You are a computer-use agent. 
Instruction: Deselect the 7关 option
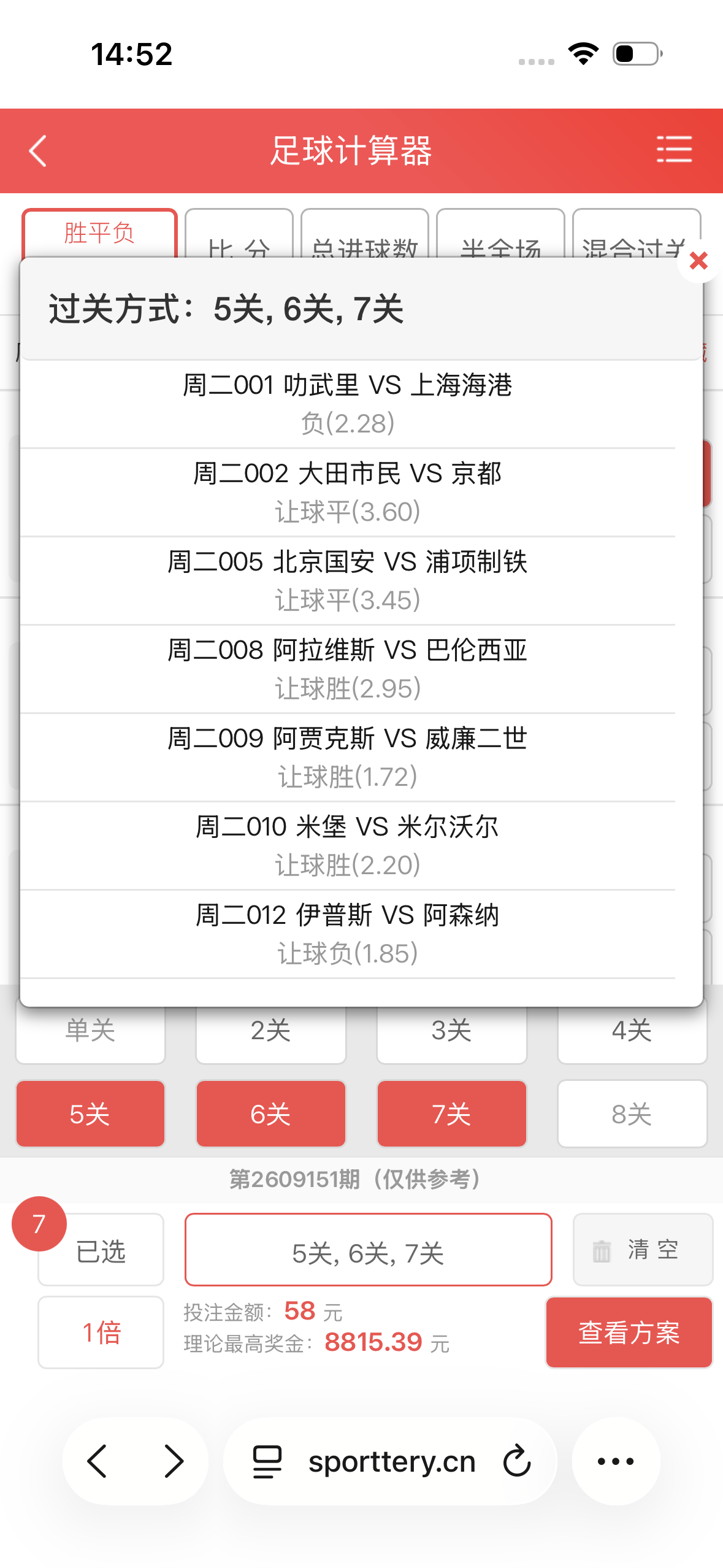point(451,1113)
